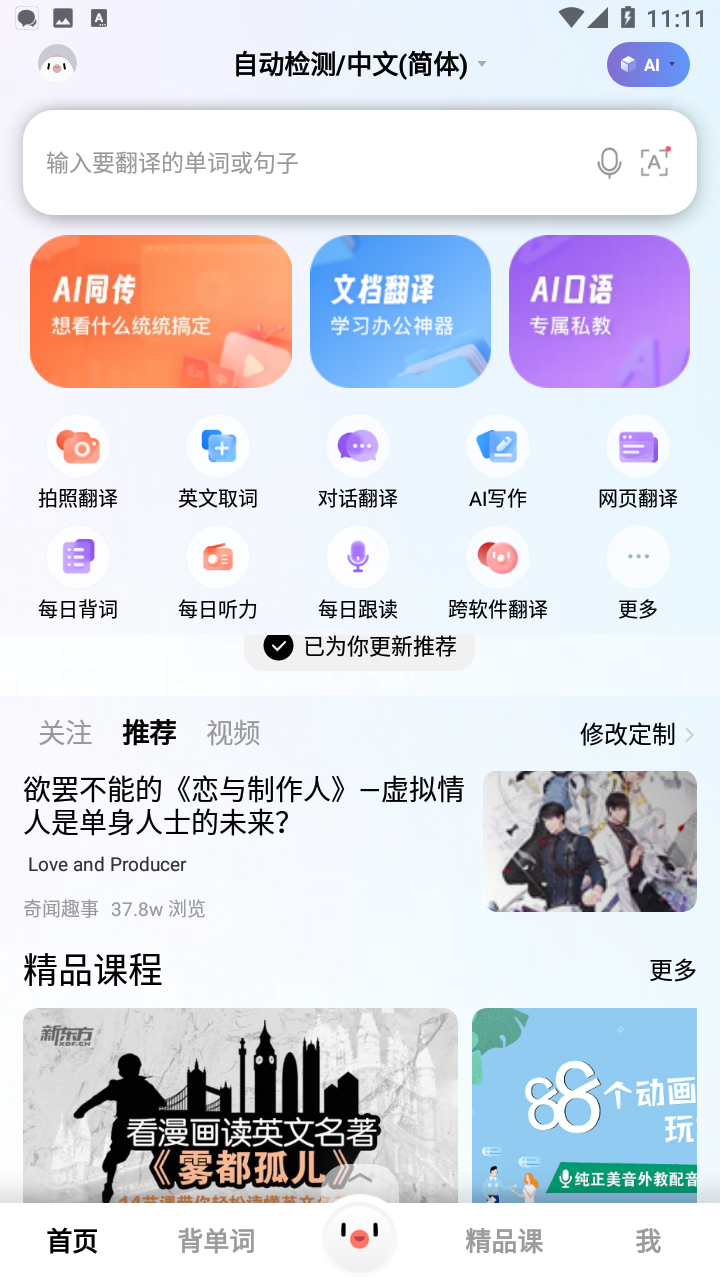The image size is (720, 1280).
Task: Show 更多 tools in the shortcut grid
Action: point(638,574)
